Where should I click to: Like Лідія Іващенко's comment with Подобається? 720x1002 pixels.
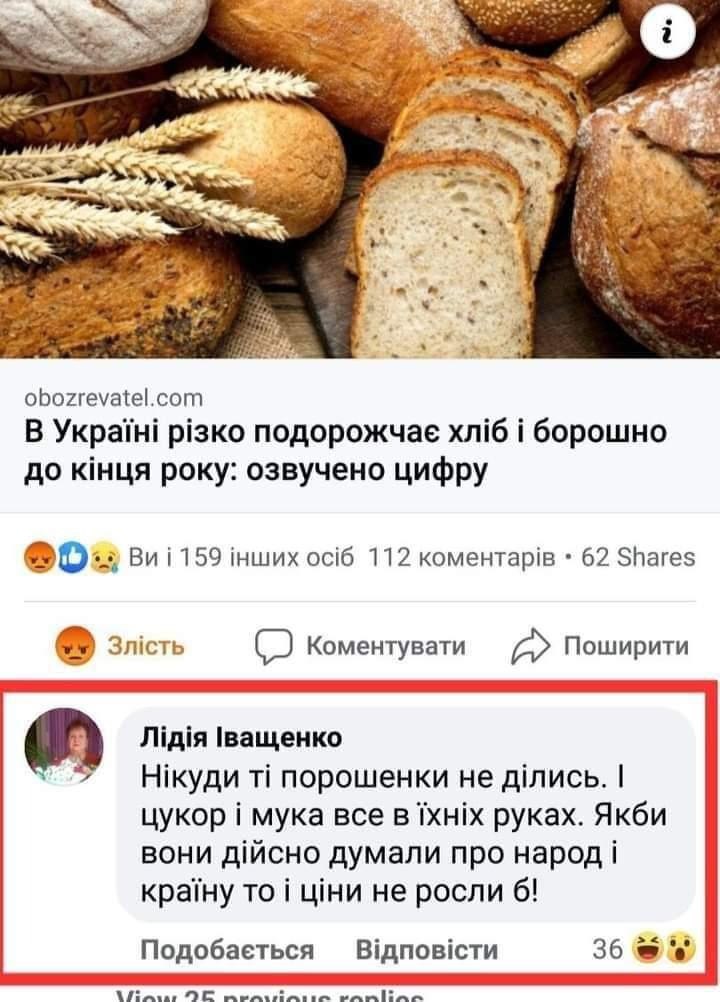[226, 948]
